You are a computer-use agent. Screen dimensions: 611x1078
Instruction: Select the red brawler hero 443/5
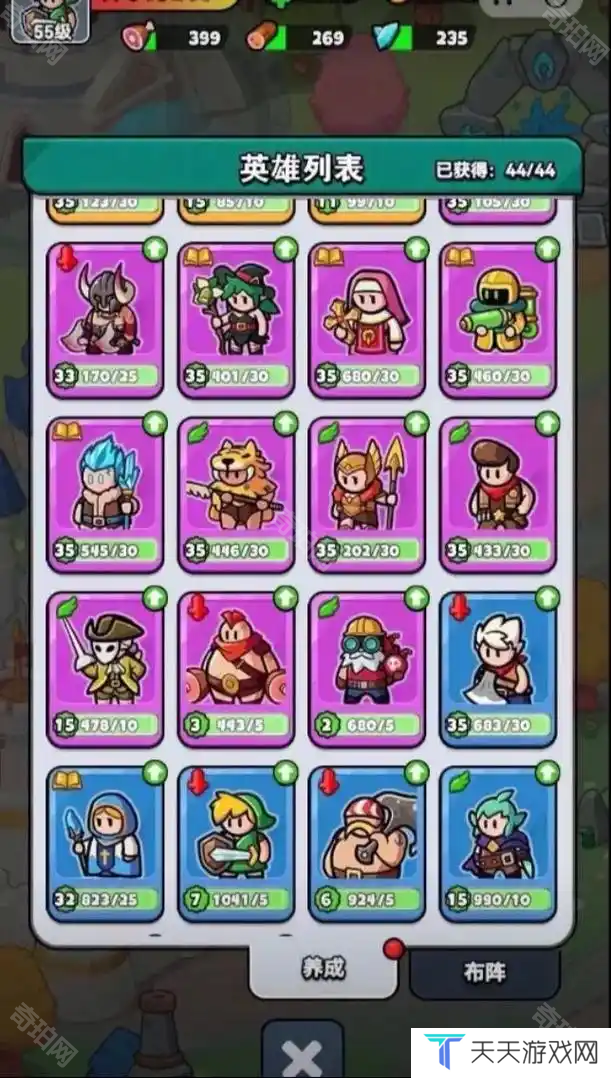(x=236, y=667)
